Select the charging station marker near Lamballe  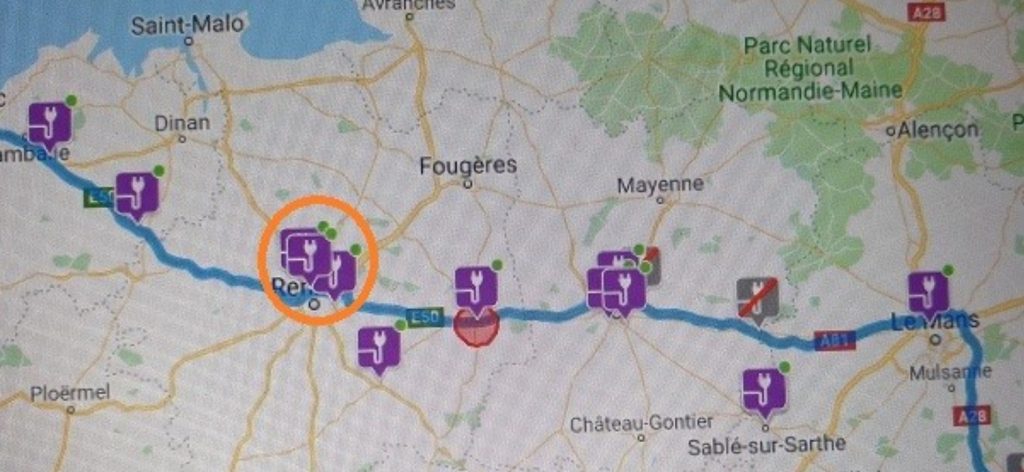pyautogui.click(x=50, y=123)
